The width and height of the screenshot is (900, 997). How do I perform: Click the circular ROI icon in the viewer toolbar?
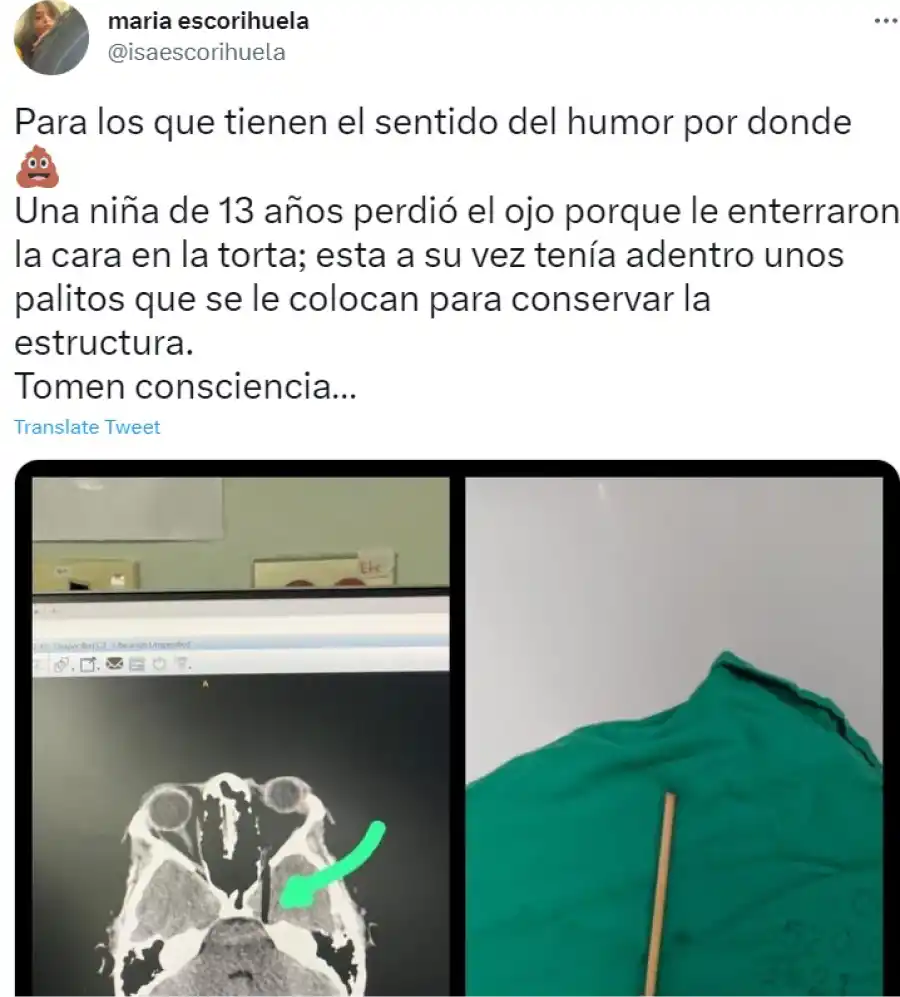coord(158,666)
